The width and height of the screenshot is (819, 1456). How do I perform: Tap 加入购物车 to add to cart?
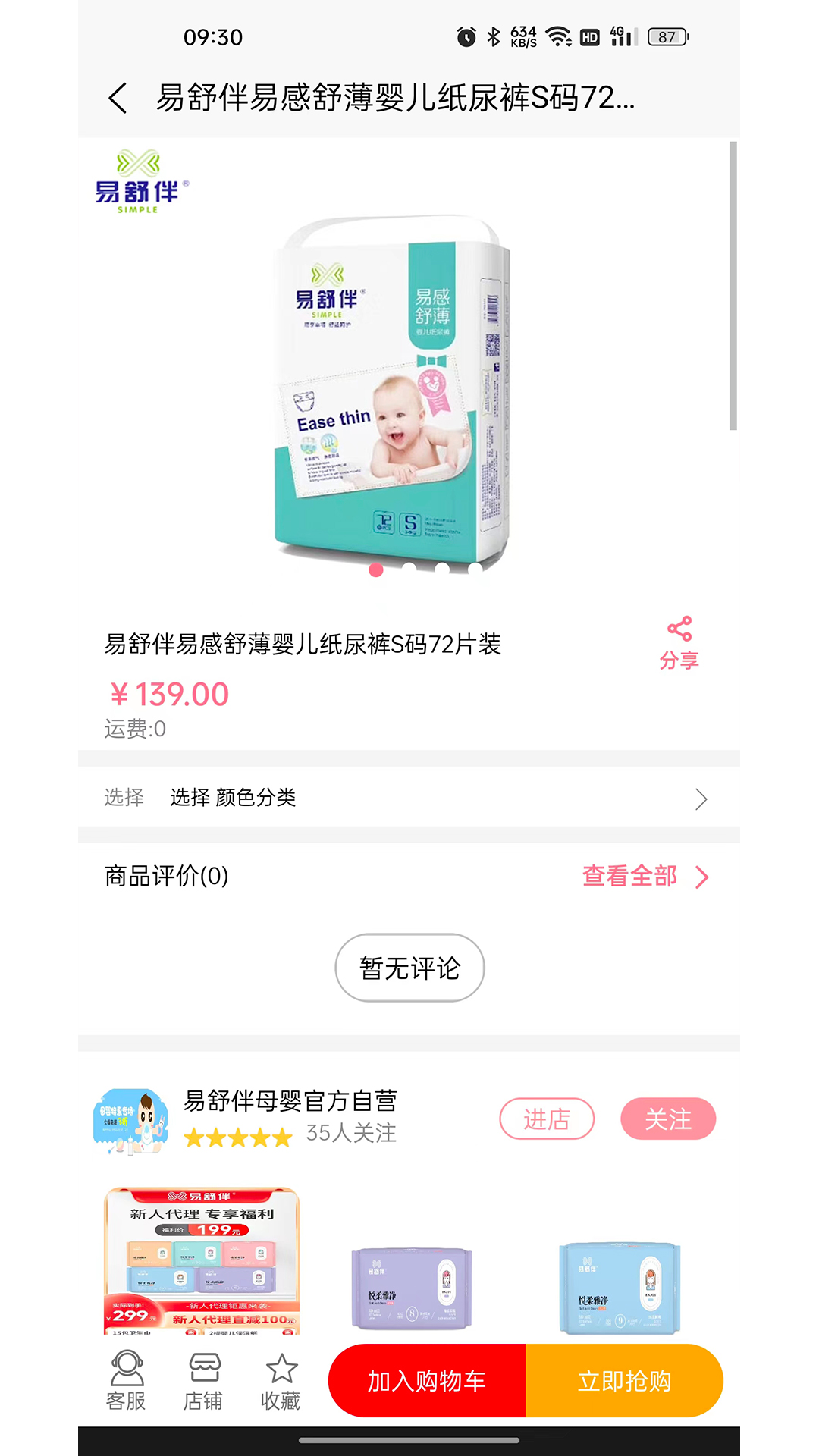click(x=427, y=1381)
